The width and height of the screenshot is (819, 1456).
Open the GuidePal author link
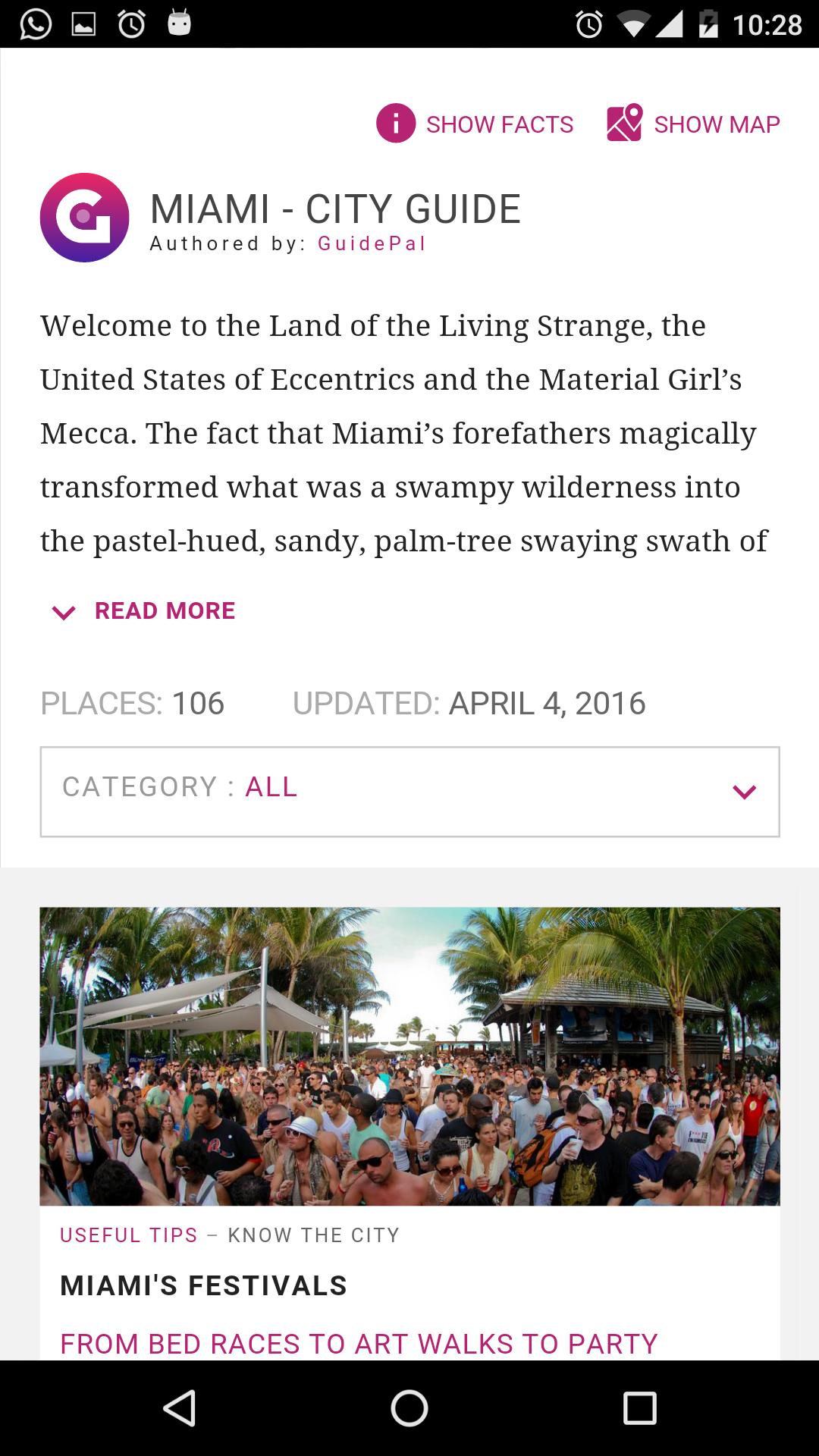pos(372,243)
